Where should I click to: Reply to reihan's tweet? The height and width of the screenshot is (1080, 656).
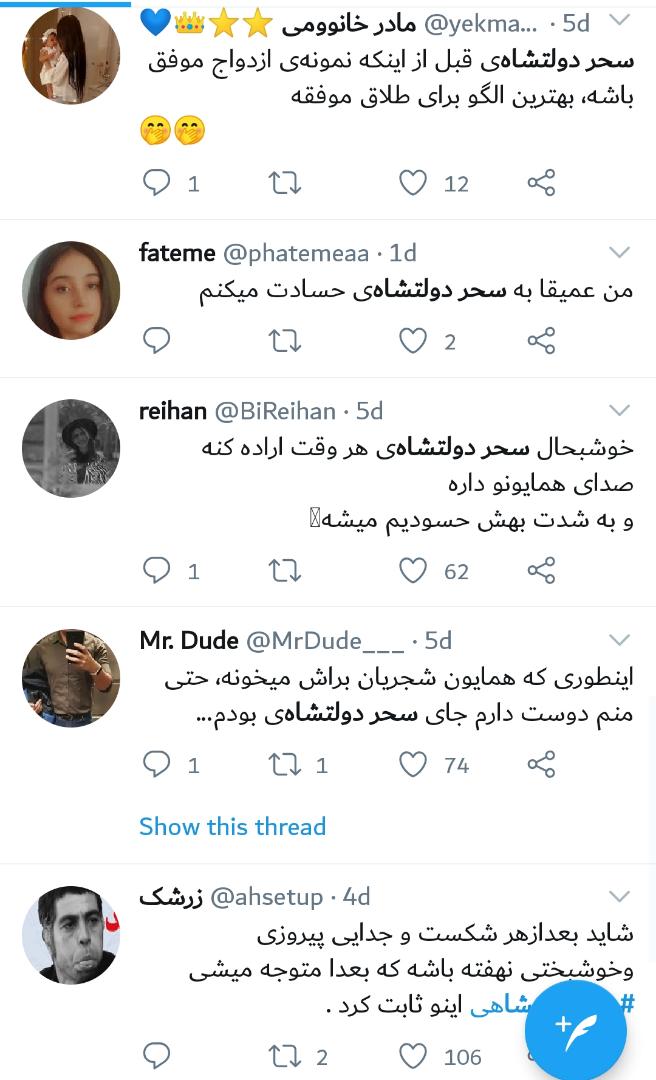(x=157, y=571)
